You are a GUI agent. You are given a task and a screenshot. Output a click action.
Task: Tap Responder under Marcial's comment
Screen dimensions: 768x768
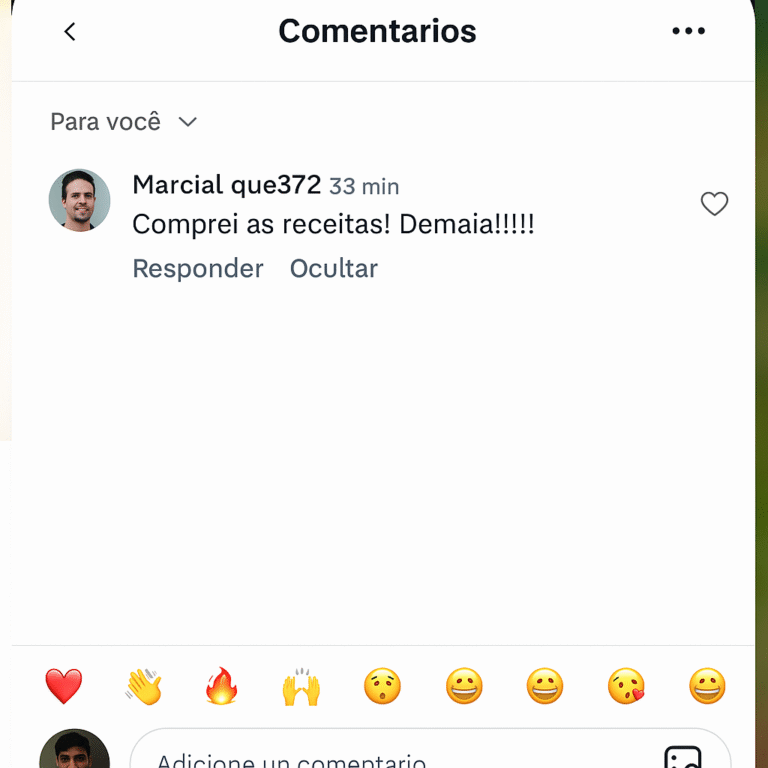click(198, 268)
